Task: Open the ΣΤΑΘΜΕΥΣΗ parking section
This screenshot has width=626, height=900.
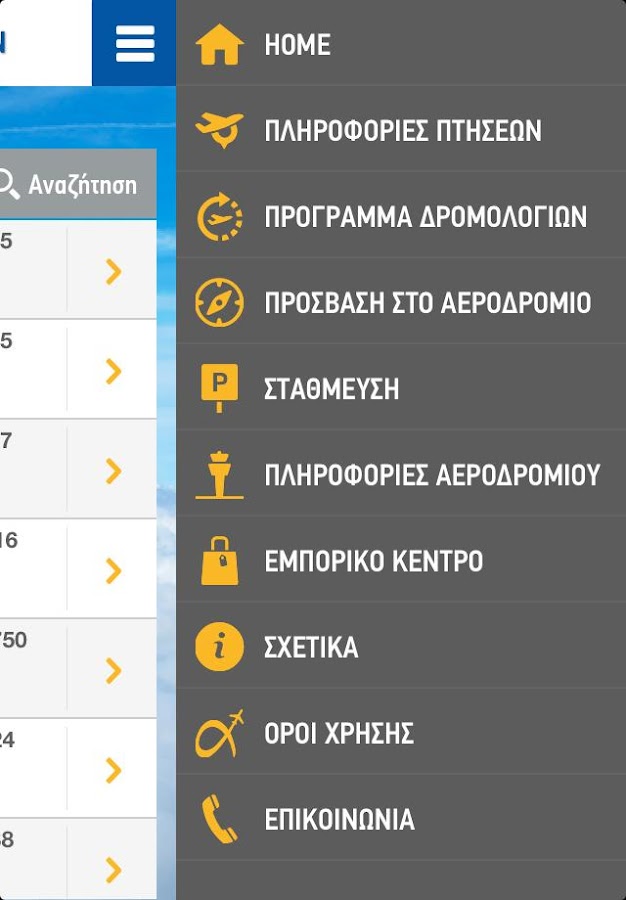Action: pos(400,388)
